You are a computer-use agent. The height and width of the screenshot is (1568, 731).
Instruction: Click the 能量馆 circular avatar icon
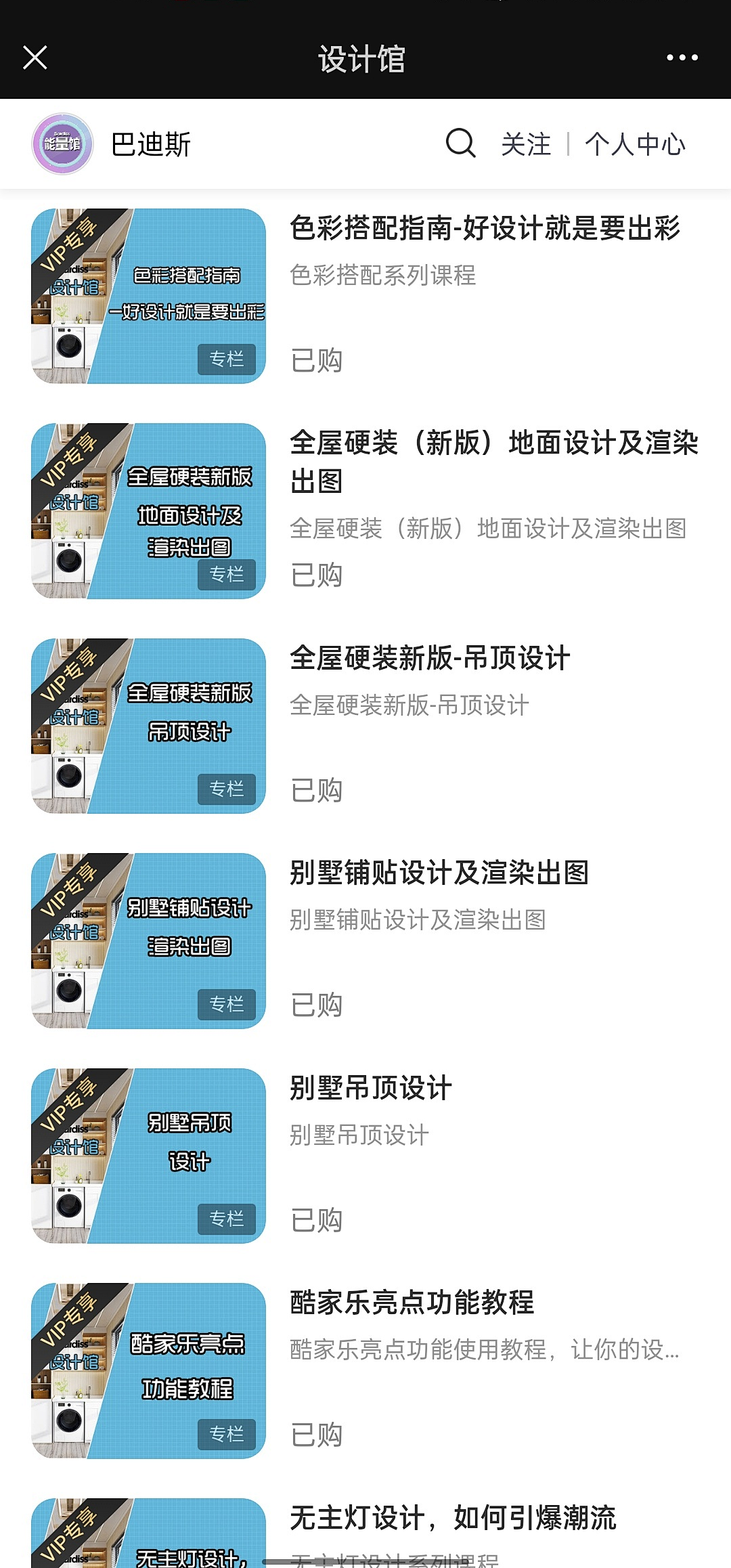pyautogui.click(x=64, y=144)
